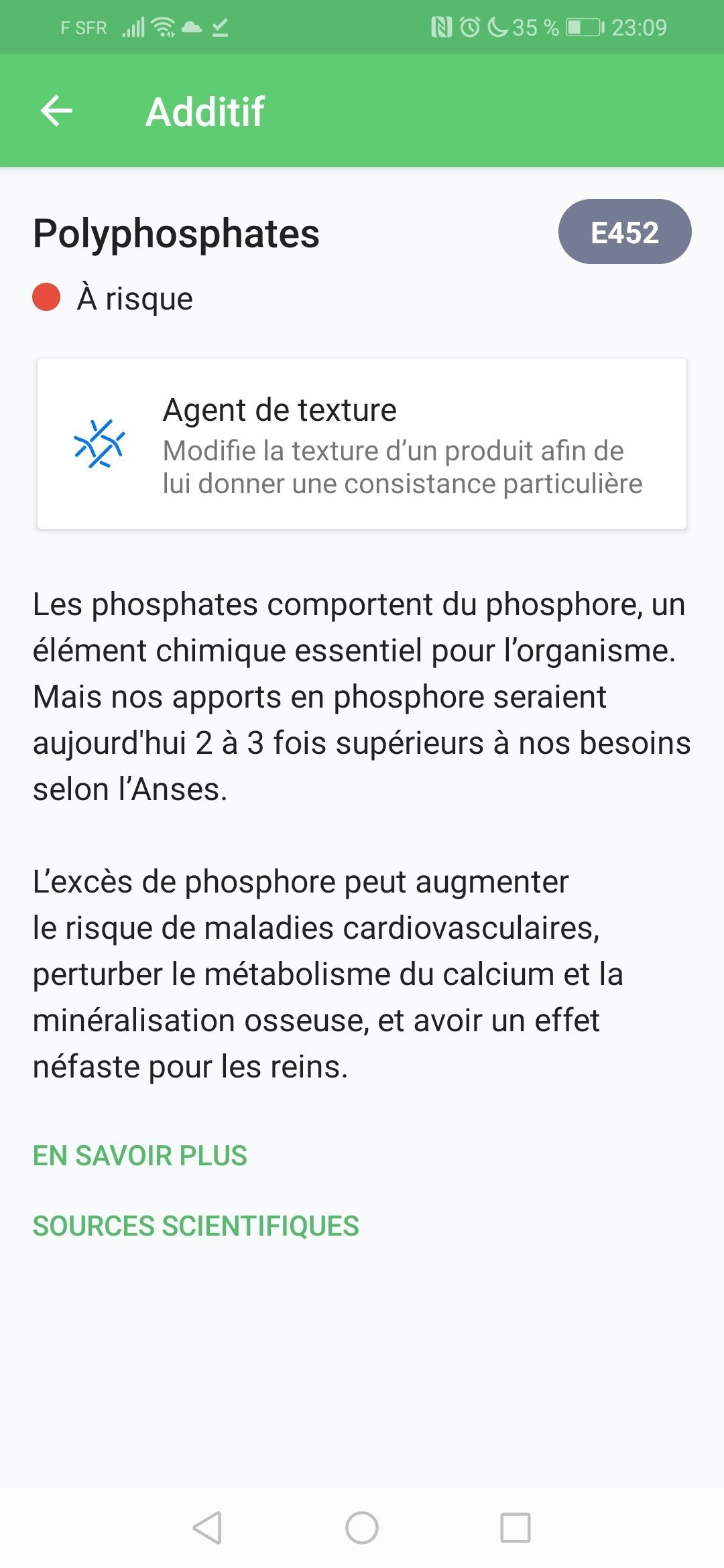The width and height of the screenshot is (724, 1568).
Task: View SOURCES SCIENTIFIQUES references
Action: click(196, 1226)
